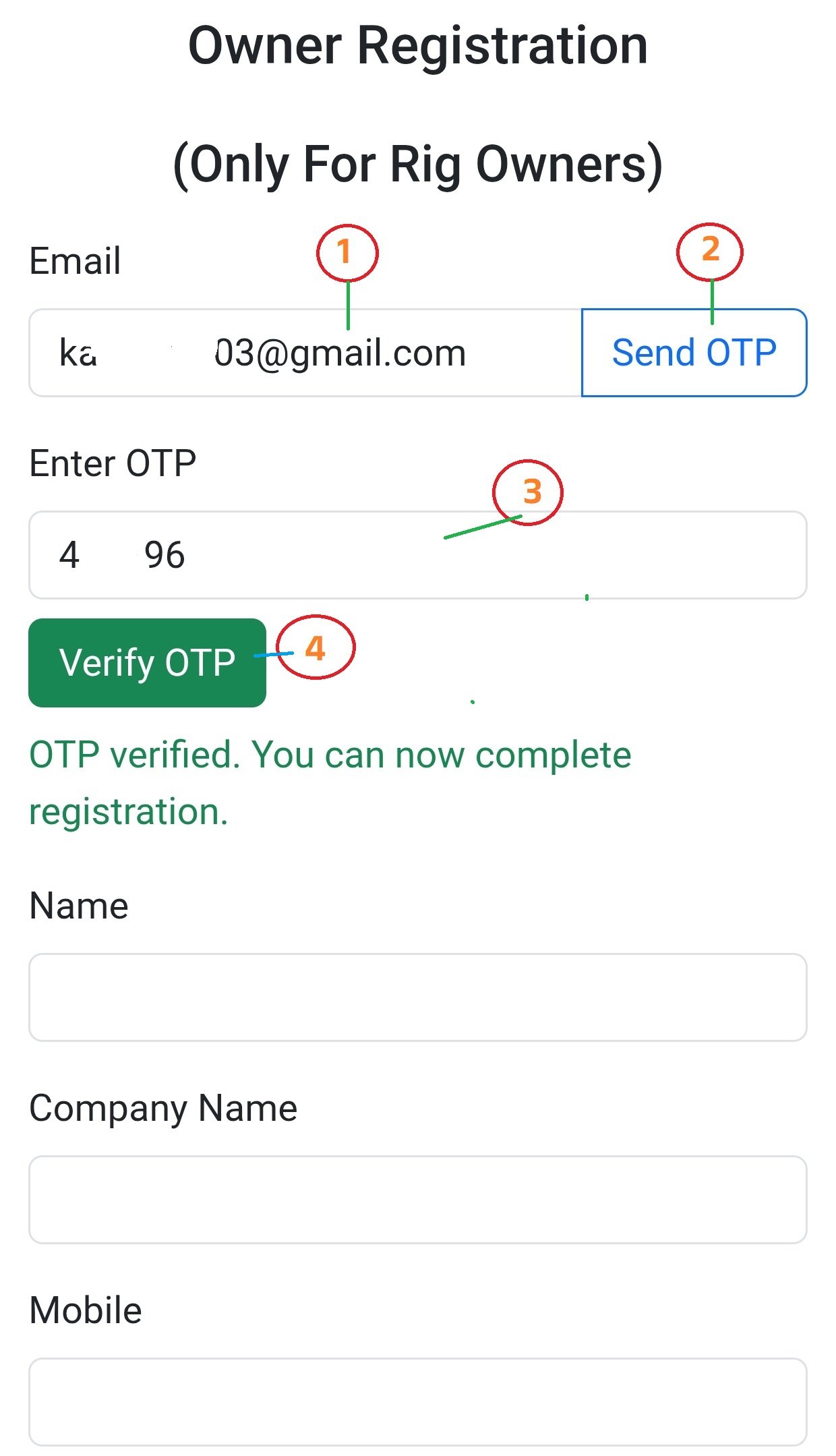Focus the Email input field
Viewport: 836px width, 1456px height.
click(305, 353)
